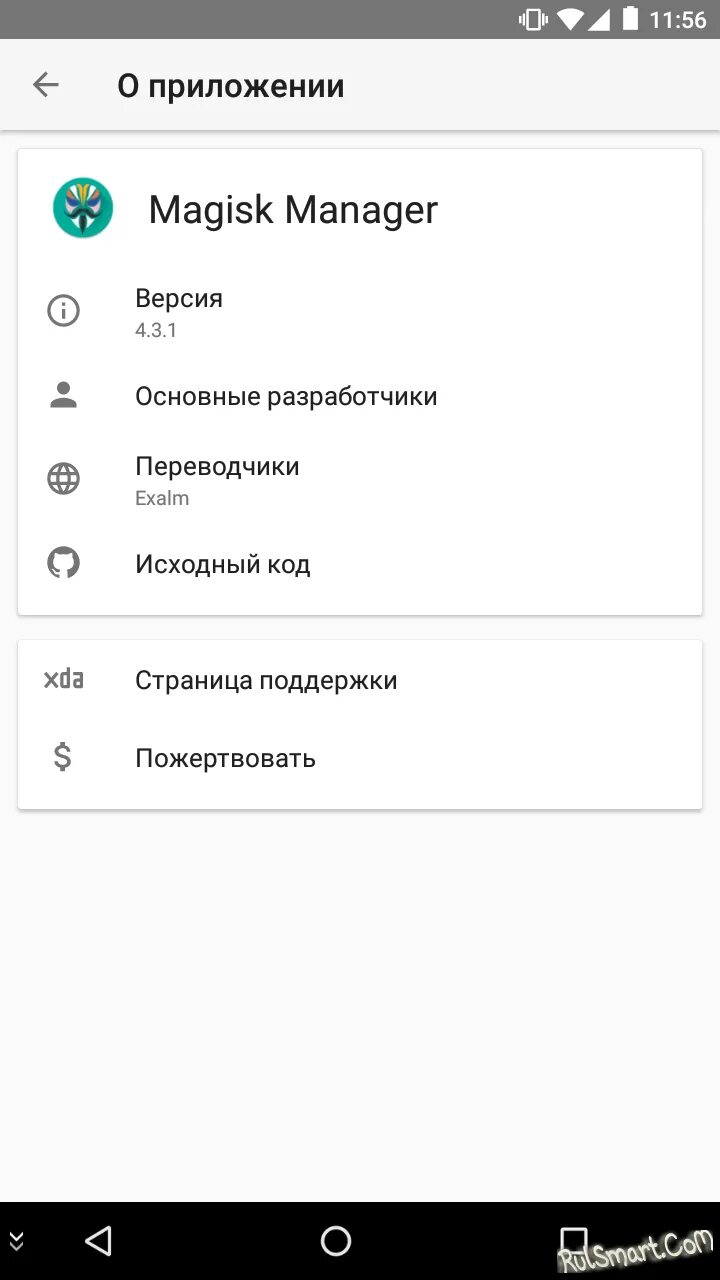Tap the system home button
The image size is (720, 1280).
(x=336, y=1241)
